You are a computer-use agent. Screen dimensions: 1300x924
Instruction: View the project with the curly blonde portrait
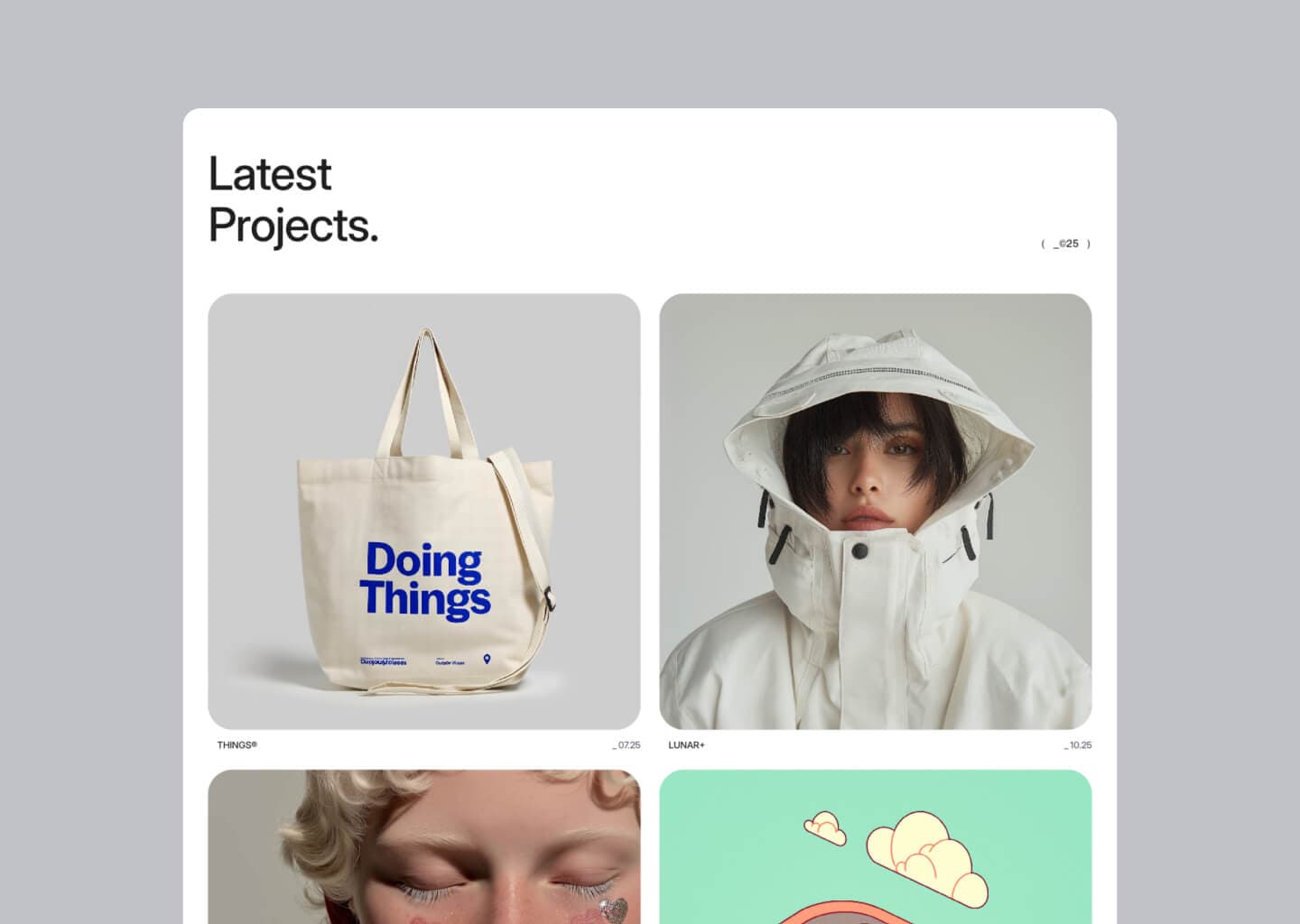coord(423,846)
